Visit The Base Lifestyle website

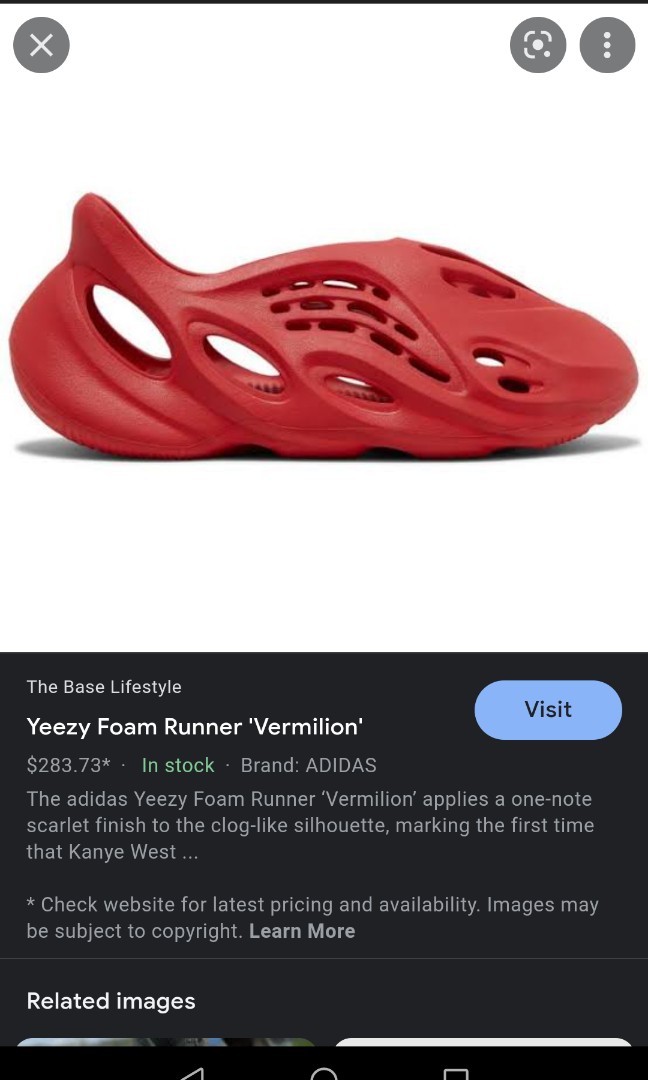tap(548, 710)
